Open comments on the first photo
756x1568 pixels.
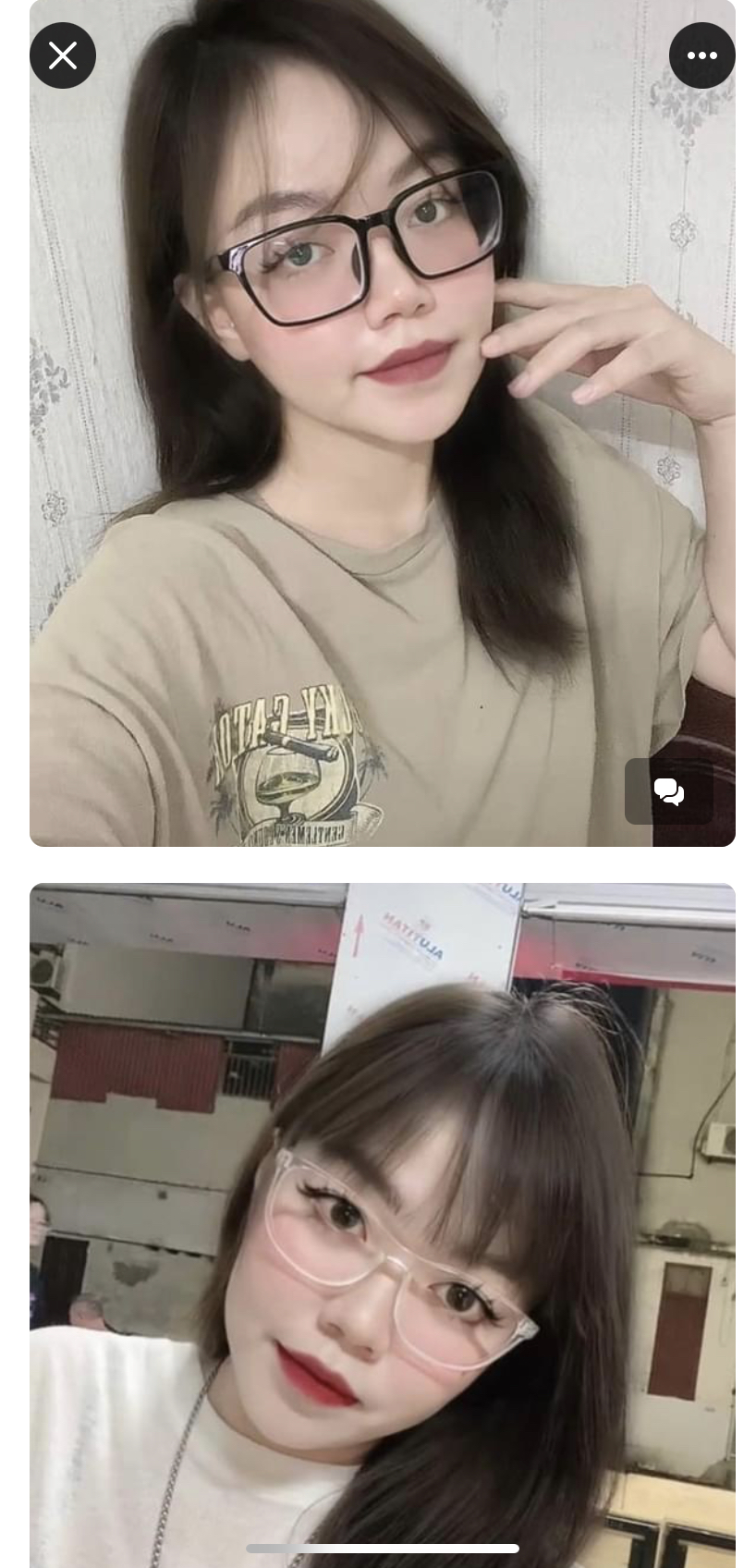pos(668,791)
